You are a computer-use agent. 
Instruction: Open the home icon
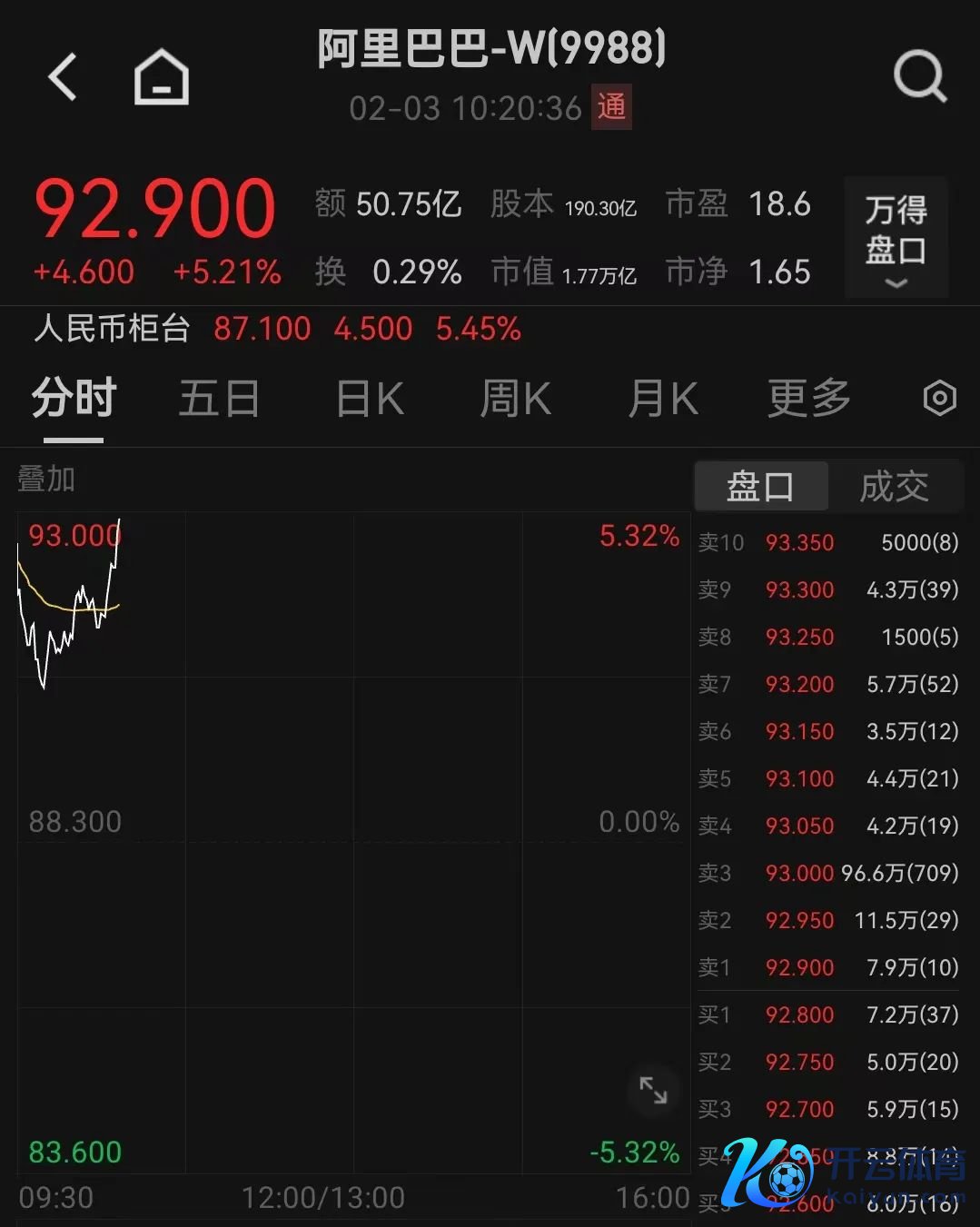[x=162, y=77]
